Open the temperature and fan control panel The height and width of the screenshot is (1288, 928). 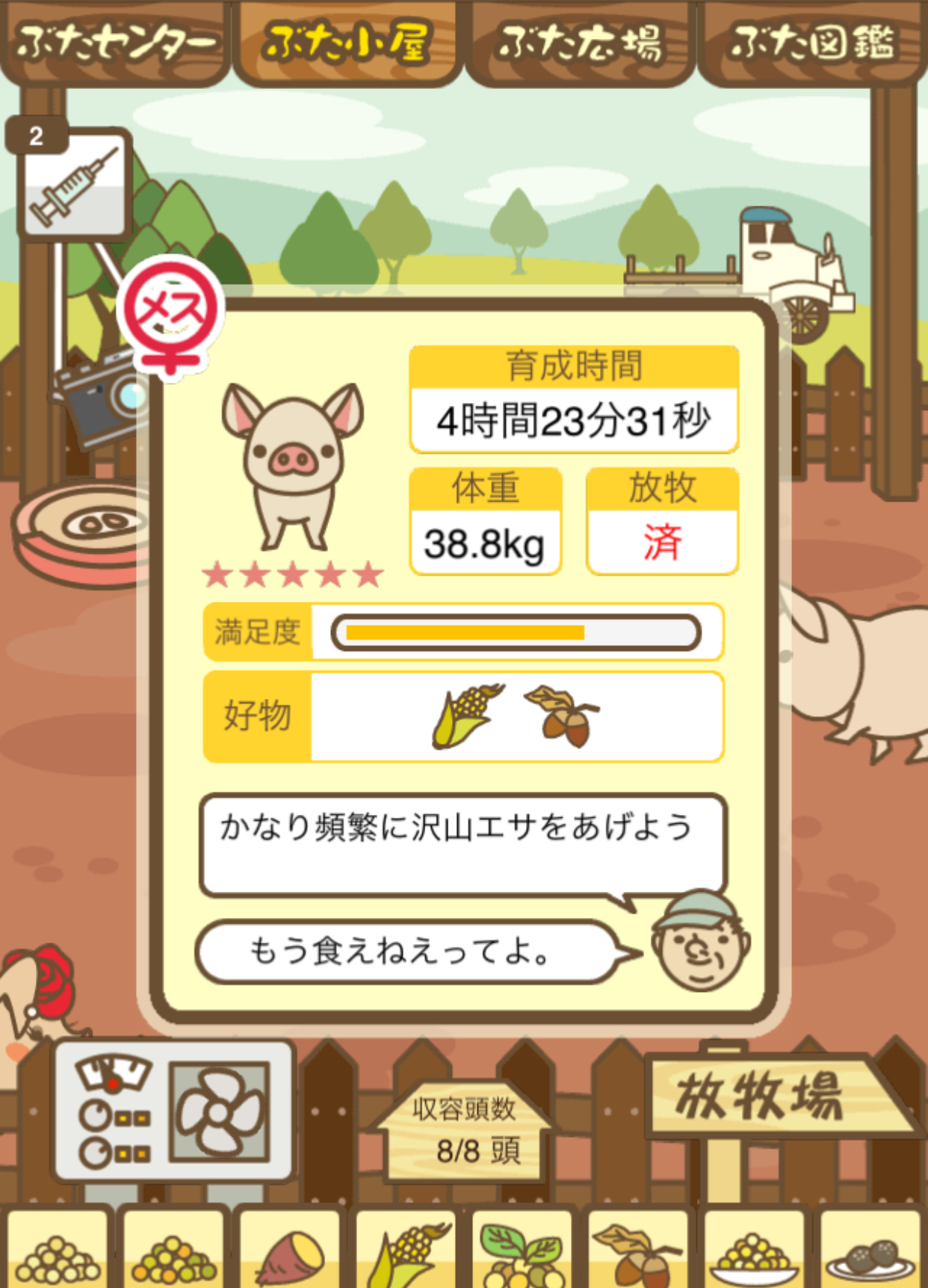pyautogui.click(x=174, y=1112)
